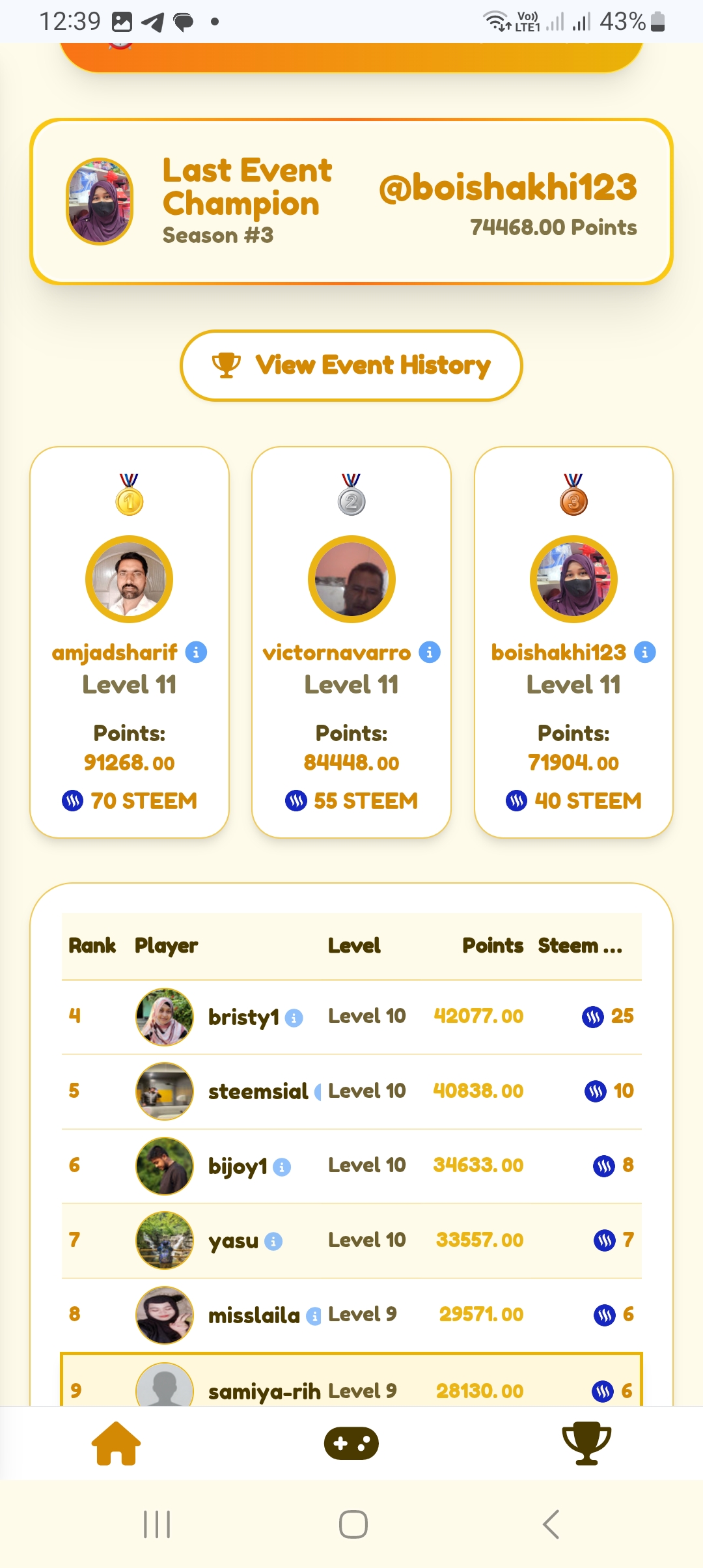Open info for bijoy1

coord(282,1167)
